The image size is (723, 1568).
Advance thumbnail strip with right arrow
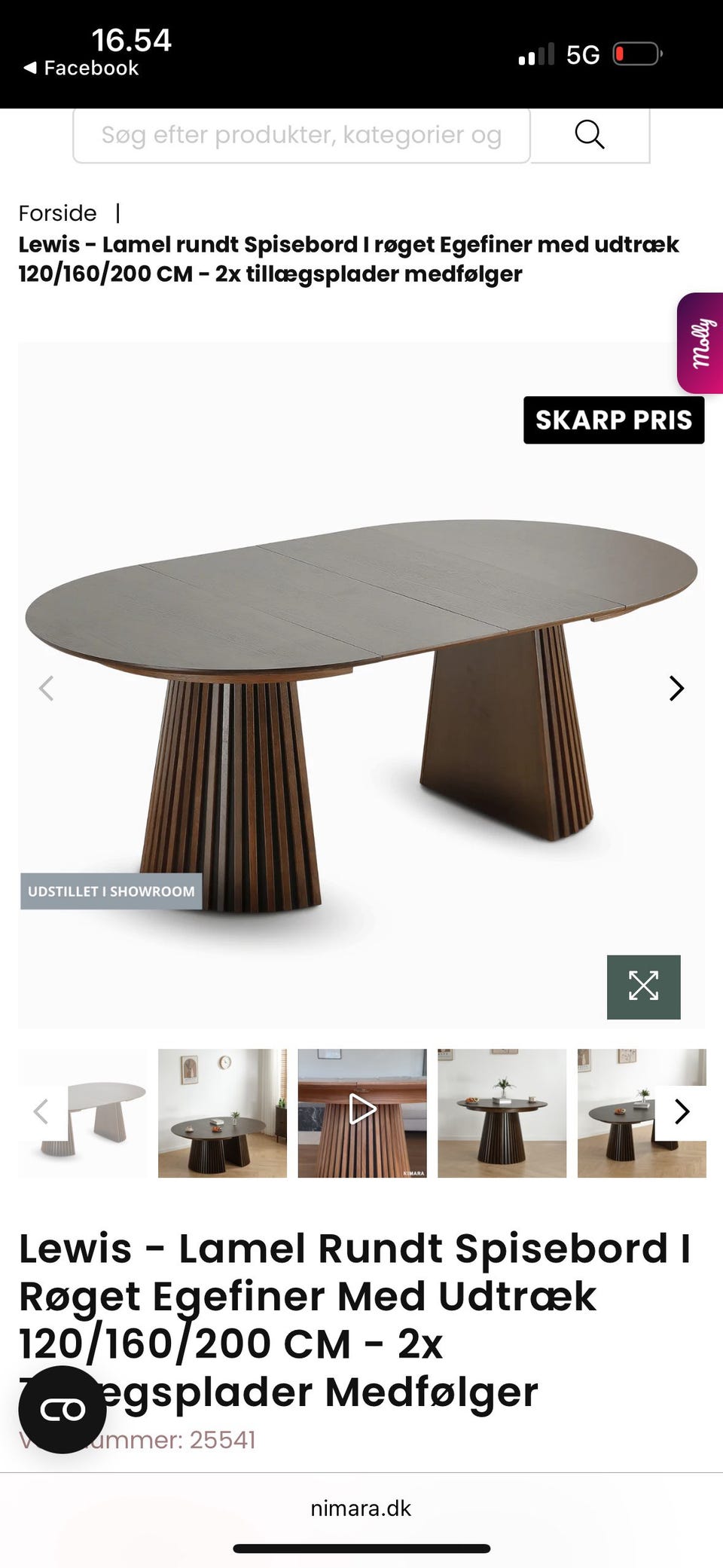click(x=682, y=1111)
